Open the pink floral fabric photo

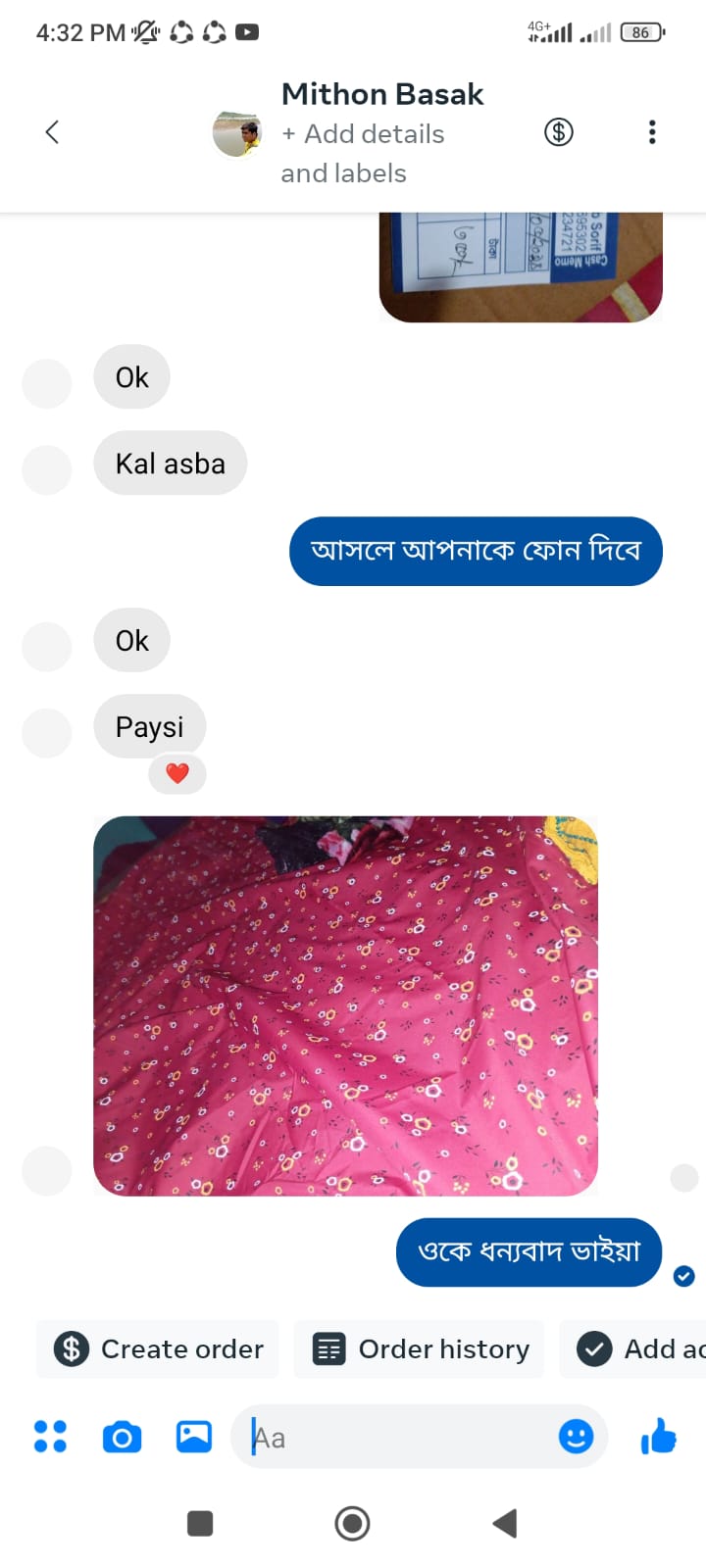click(345, 1005)
